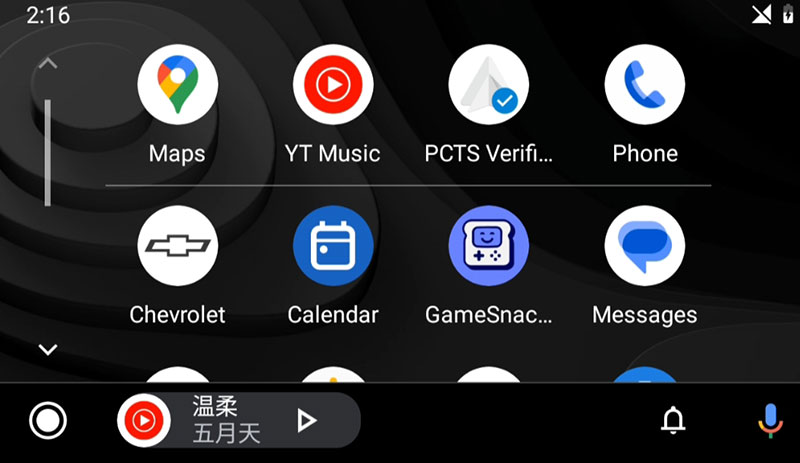800x463 pixels.
Task: Activate the voice assistant microphone
Action: (769, 421)
